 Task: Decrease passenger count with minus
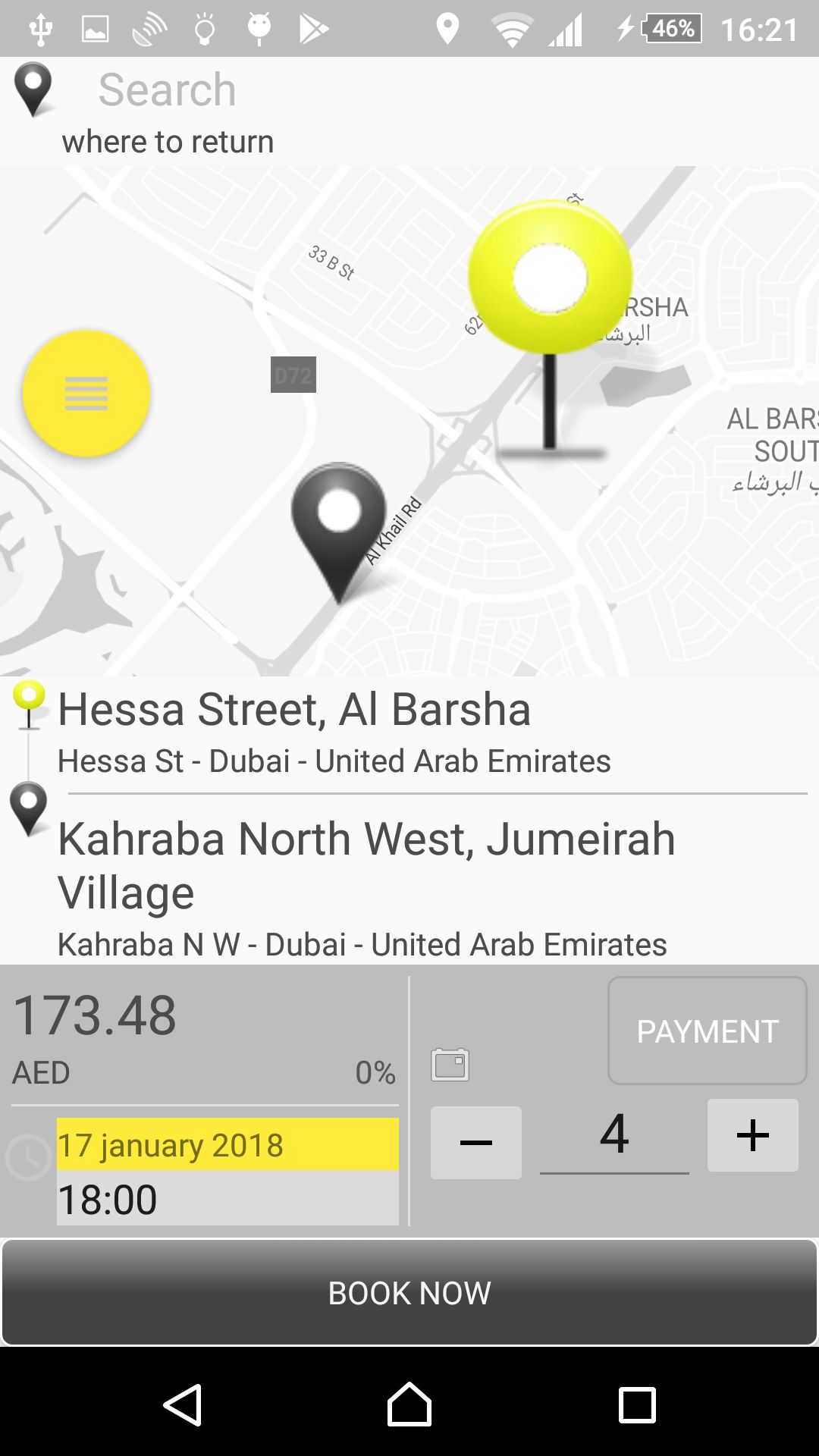pos(475,1142)
